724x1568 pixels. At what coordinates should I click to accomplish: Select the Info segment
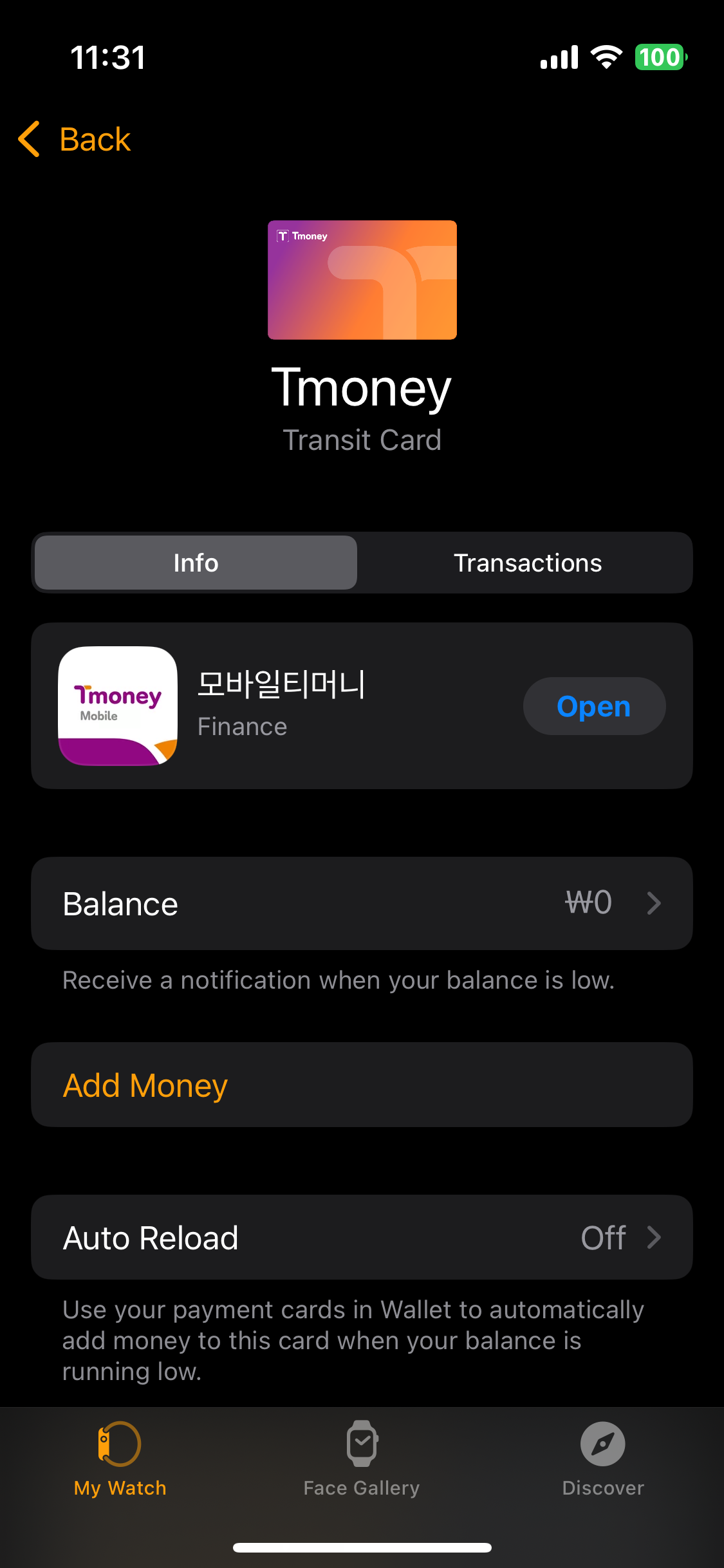[x=196, y=563]
